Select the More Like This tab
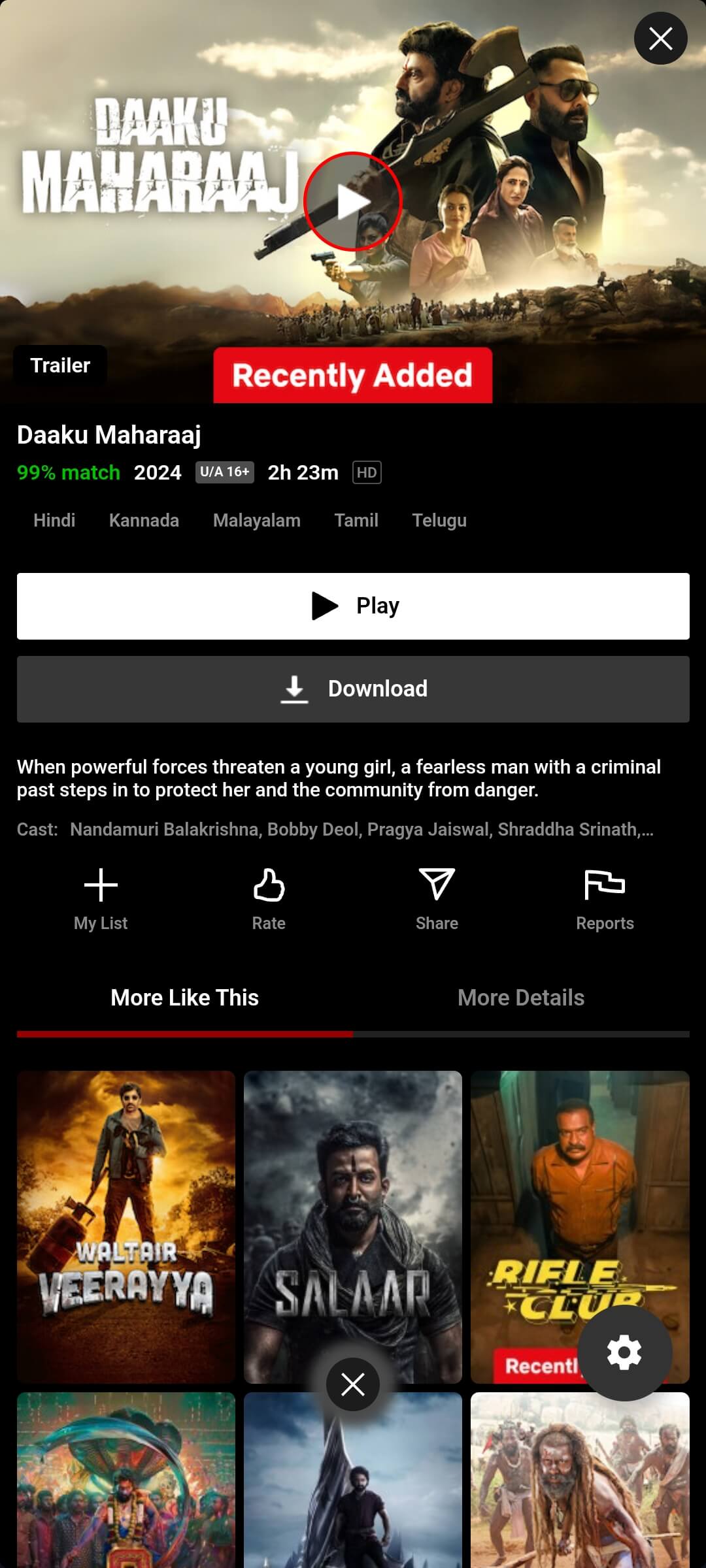This screenshot has height=1568, width=706. coord(185,998)
